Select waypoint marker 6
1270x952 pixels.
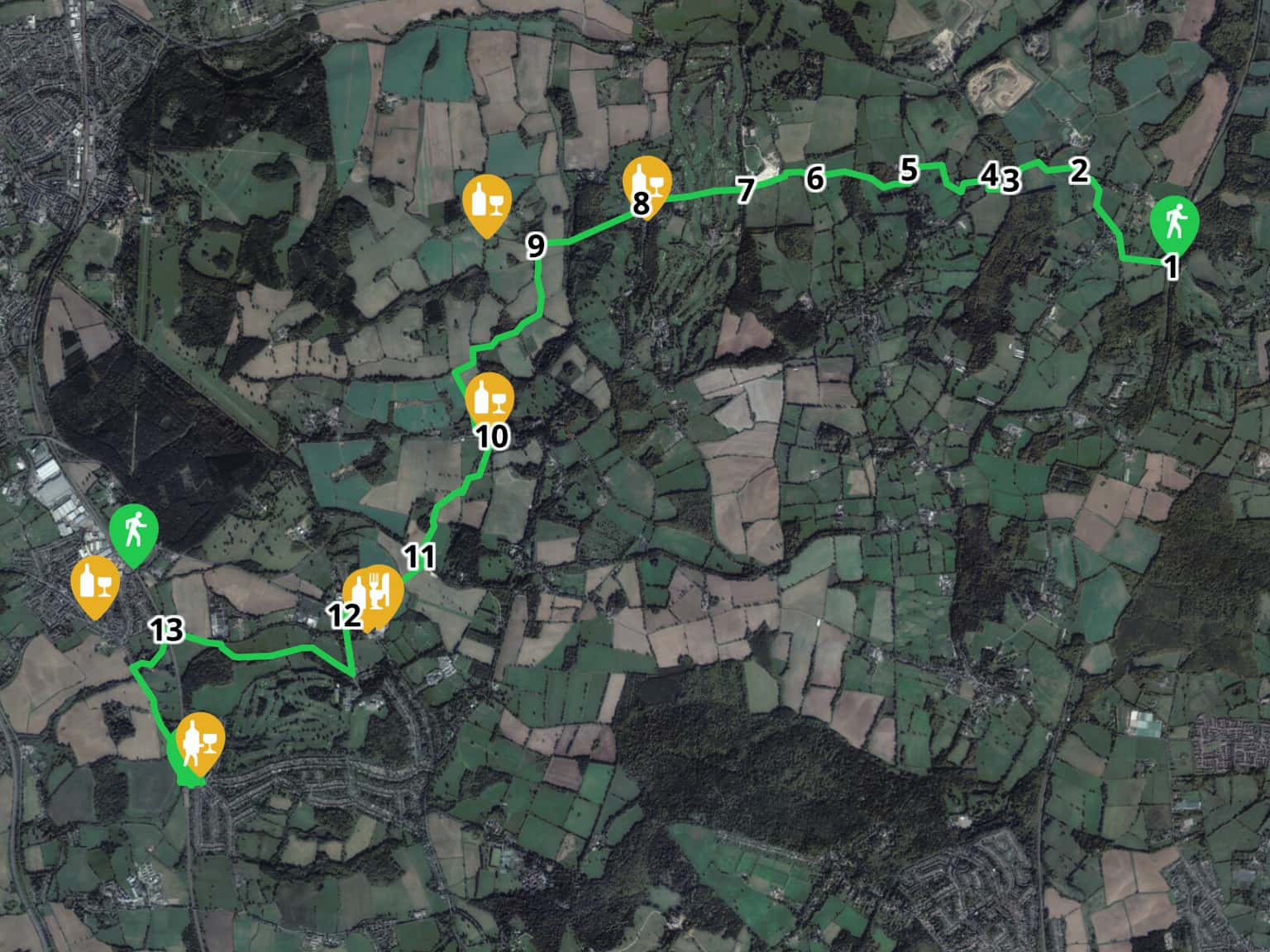[815, 178]
